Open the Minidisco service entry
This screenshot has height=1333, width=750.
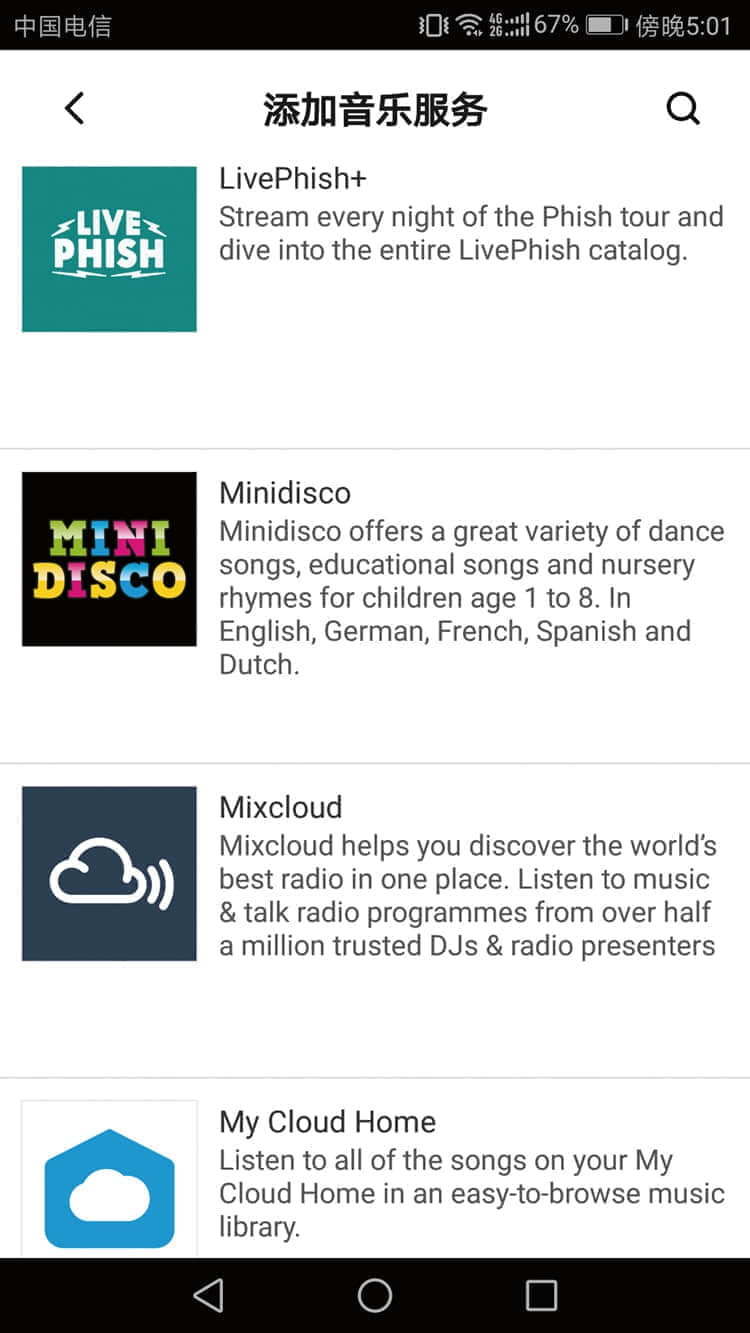pos(375,606)
